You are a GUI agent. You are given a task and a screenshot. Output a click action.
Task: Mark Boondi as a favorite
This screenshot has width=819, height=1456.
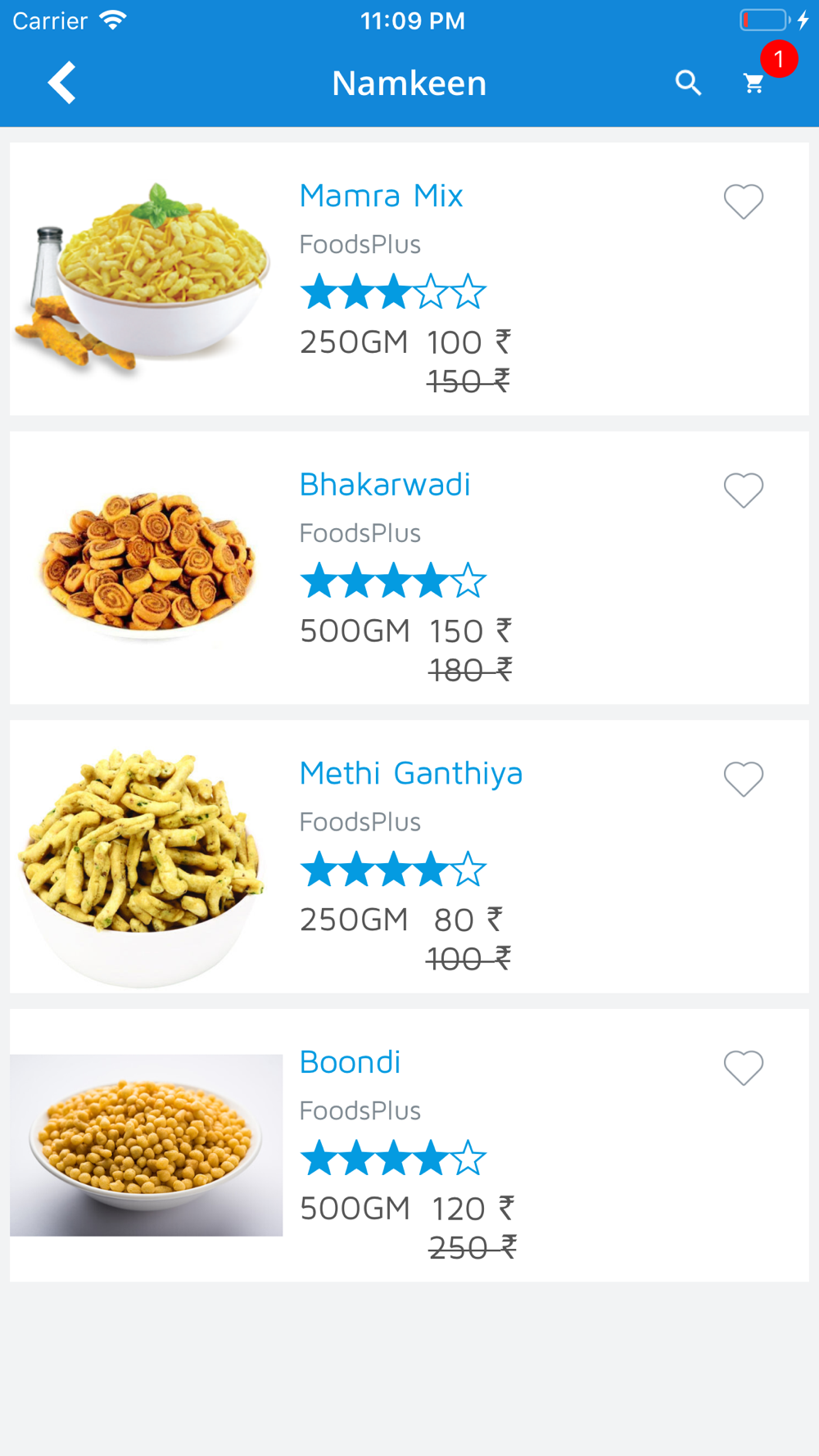pyautogui.click(x=744, y=1068)
